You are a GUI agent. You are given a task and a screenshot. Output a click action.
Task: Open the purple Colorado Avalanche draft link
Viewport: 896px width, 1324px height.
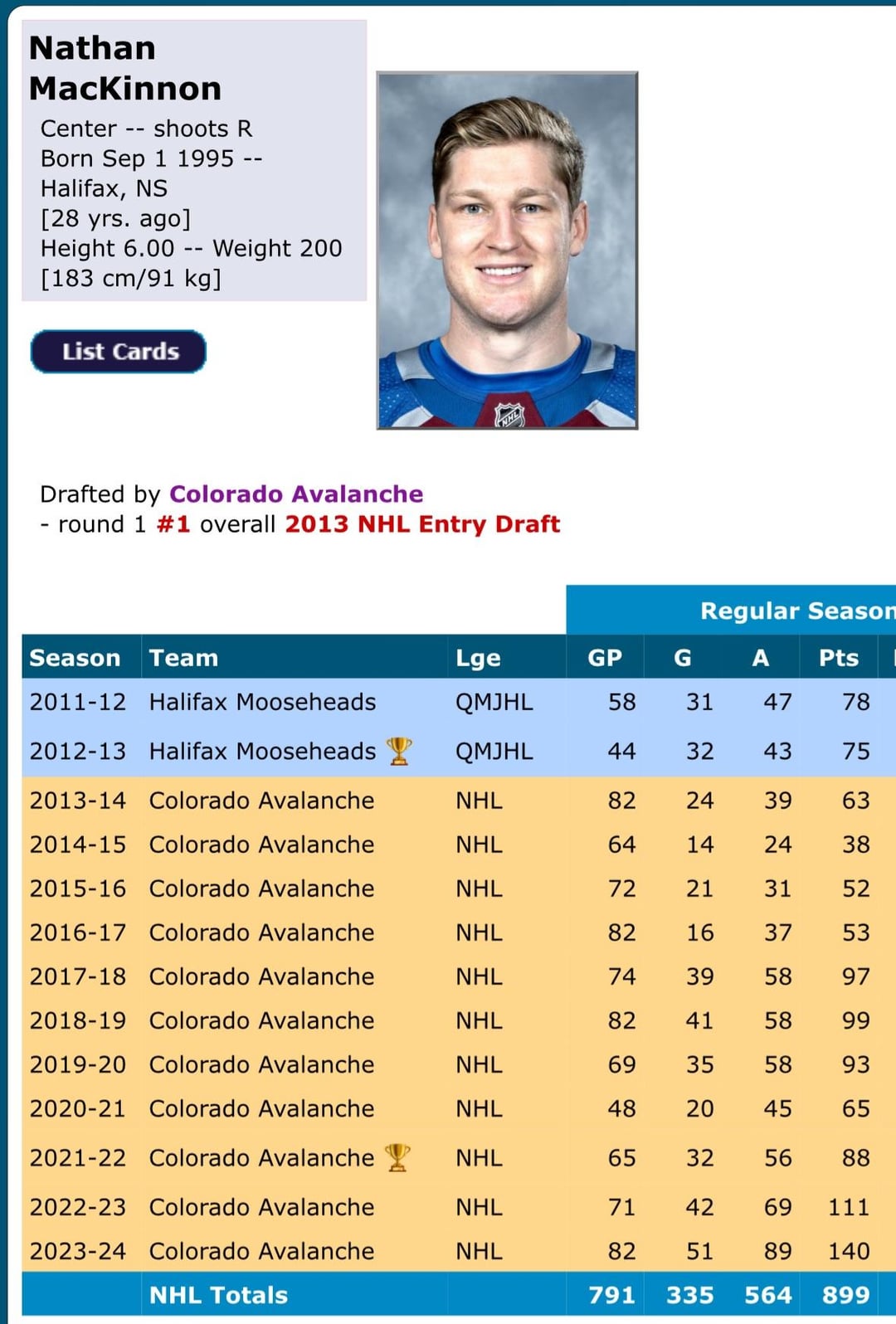[296, 494]
